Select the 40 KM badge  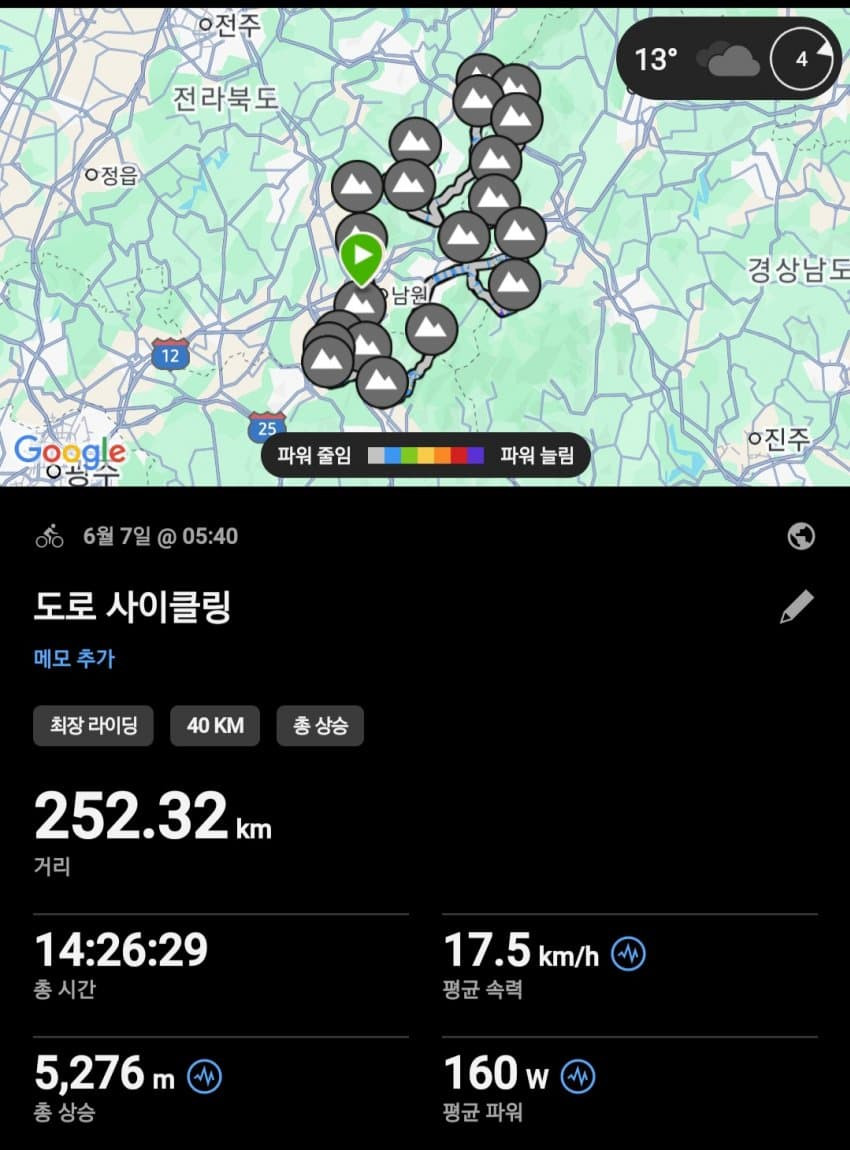[215, 726]
